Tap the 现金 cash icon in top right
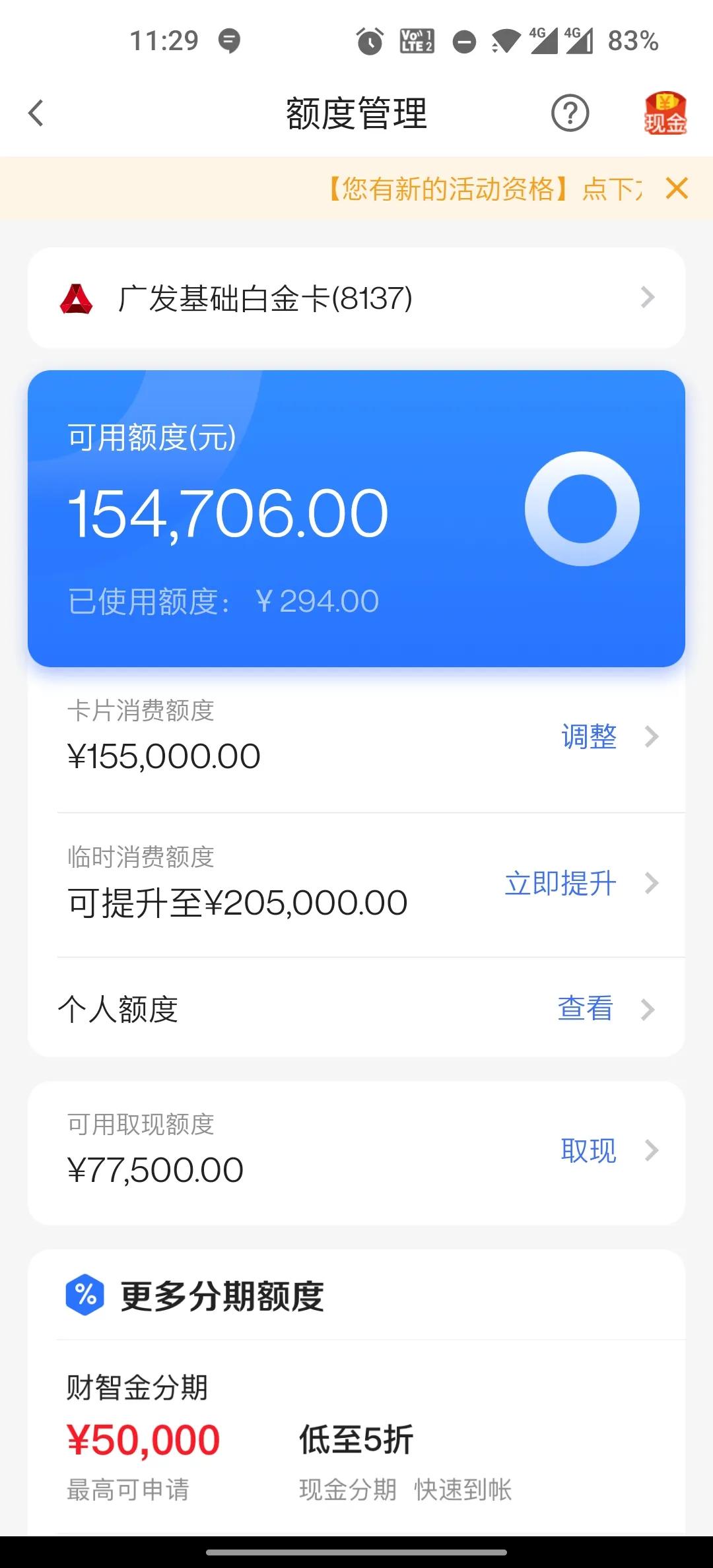 (x=666, y=114)
